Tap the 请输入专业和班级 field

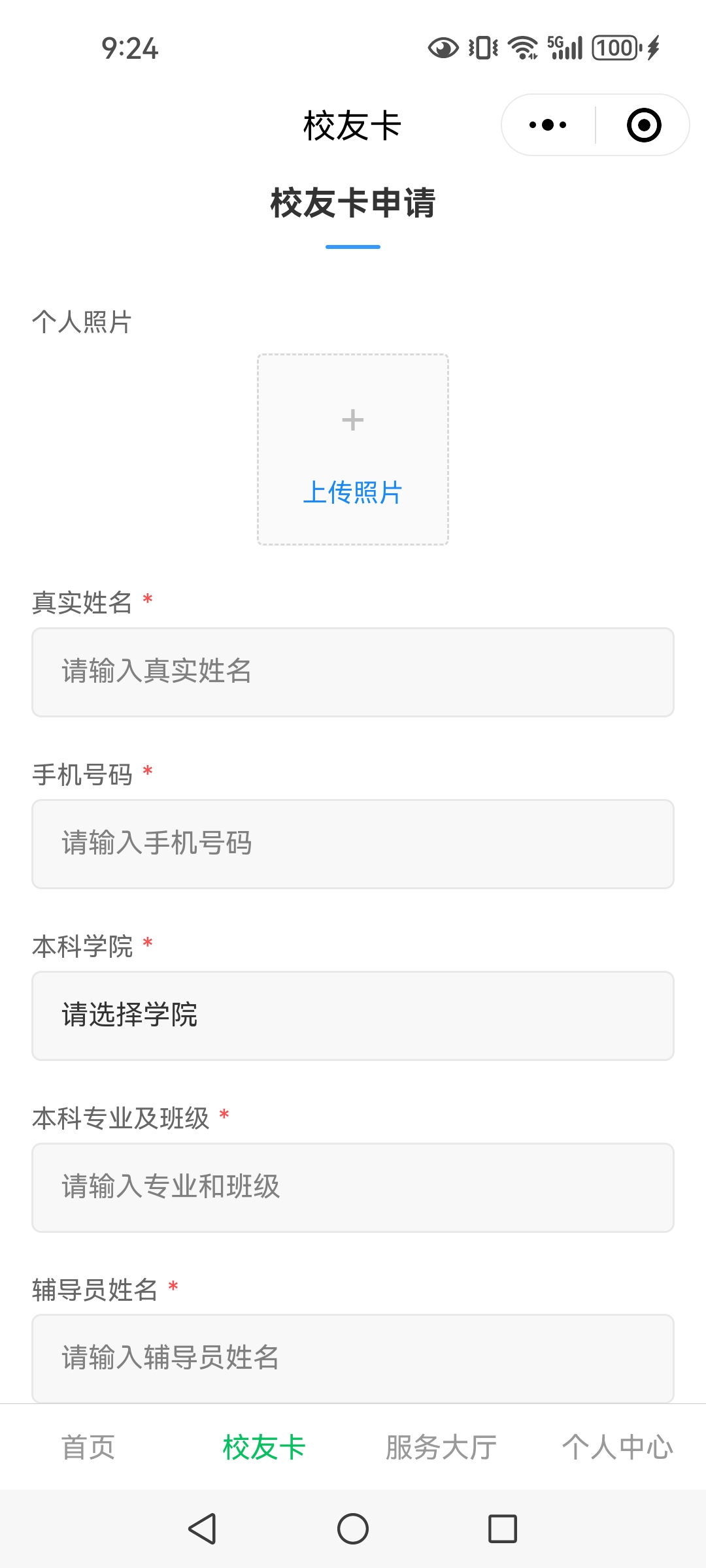pos(353,1188)
